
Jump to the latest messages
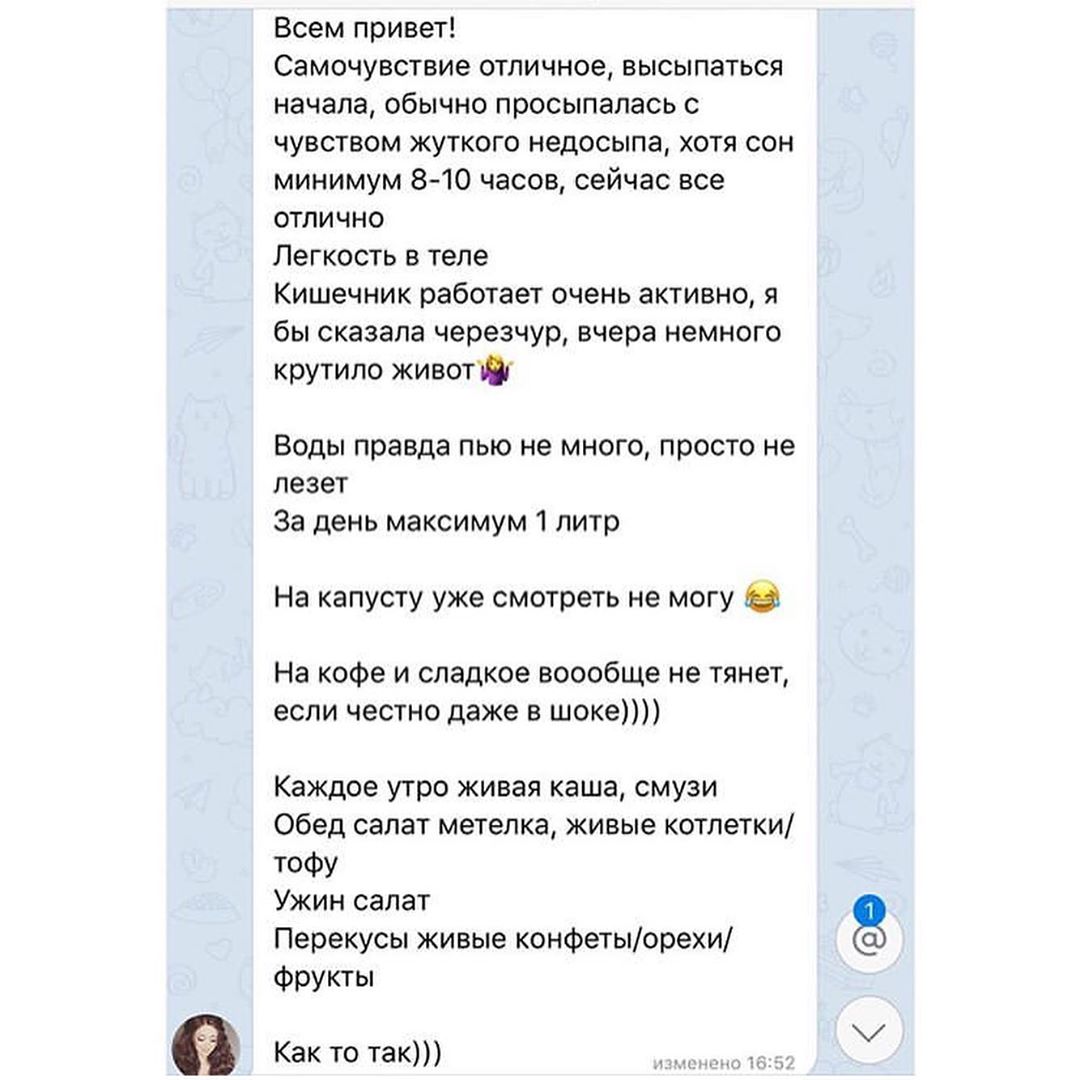[x=868, y=1030]
